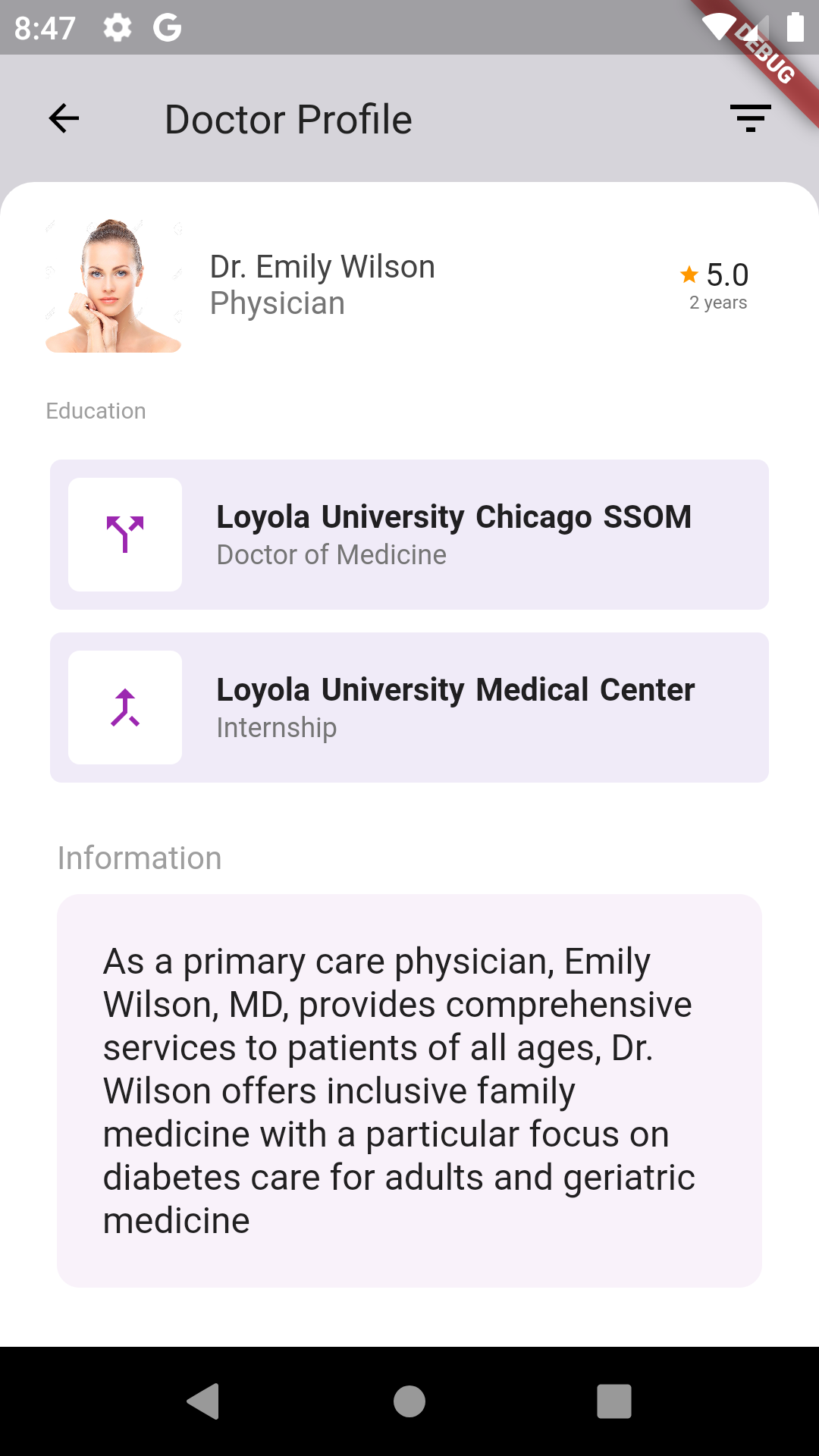
Task: Tap the Education section header
Action: 96,410
